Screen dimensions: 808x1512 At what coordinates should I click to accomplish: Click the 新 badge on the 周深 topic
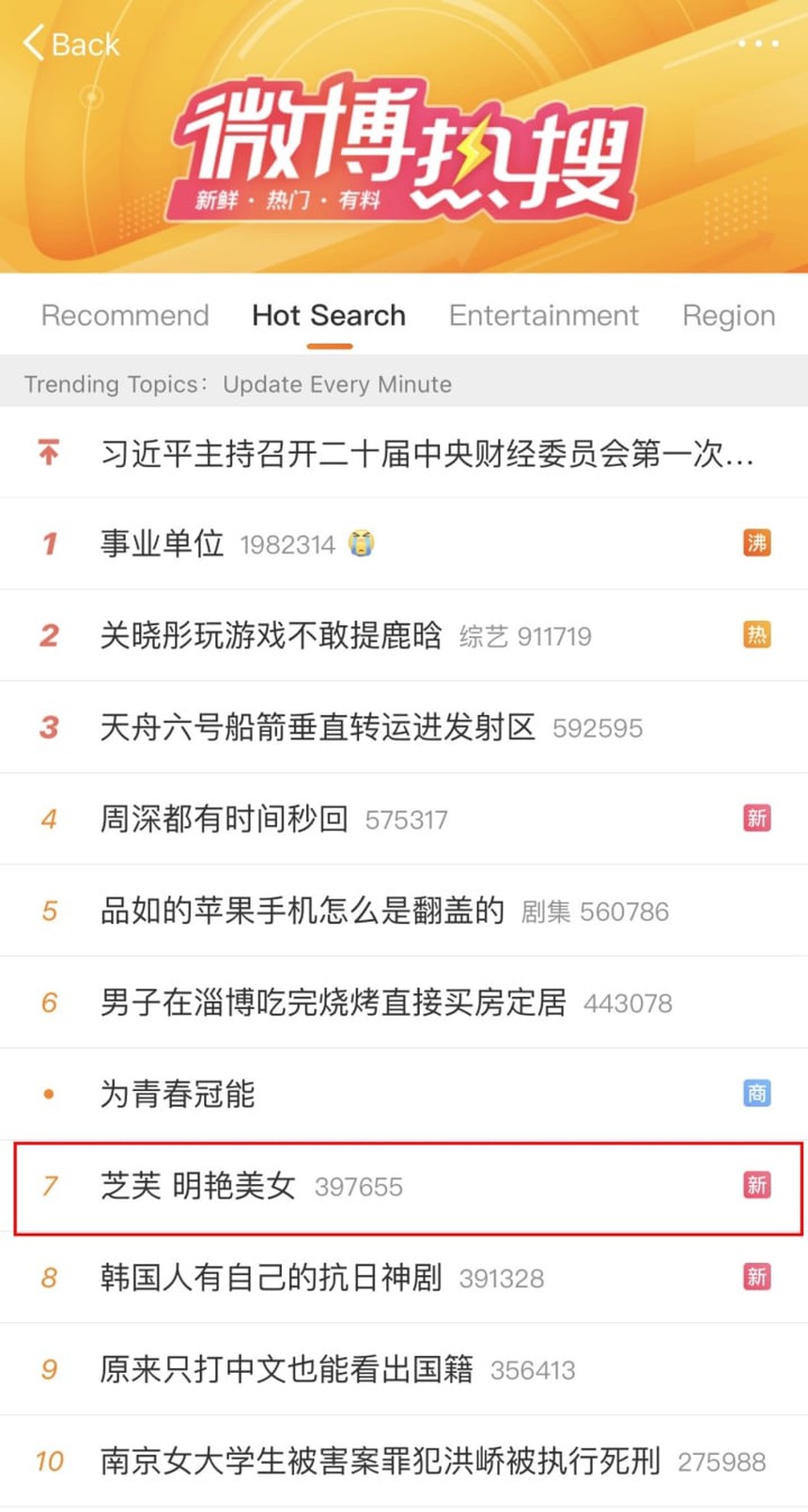[x=757, y=818]
